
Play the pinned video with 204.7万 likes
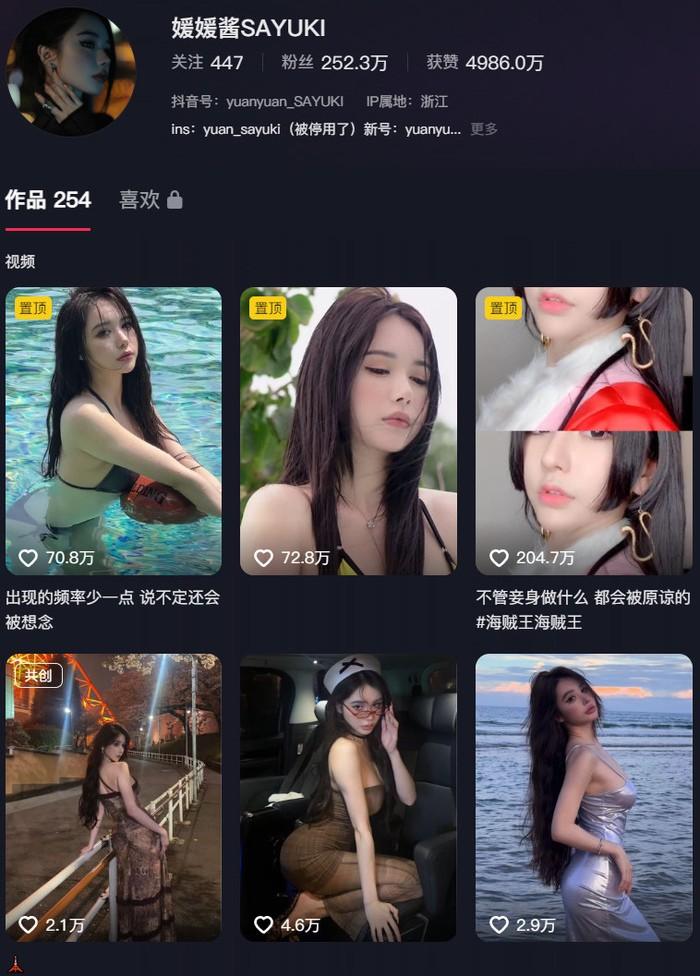point(583,430)
